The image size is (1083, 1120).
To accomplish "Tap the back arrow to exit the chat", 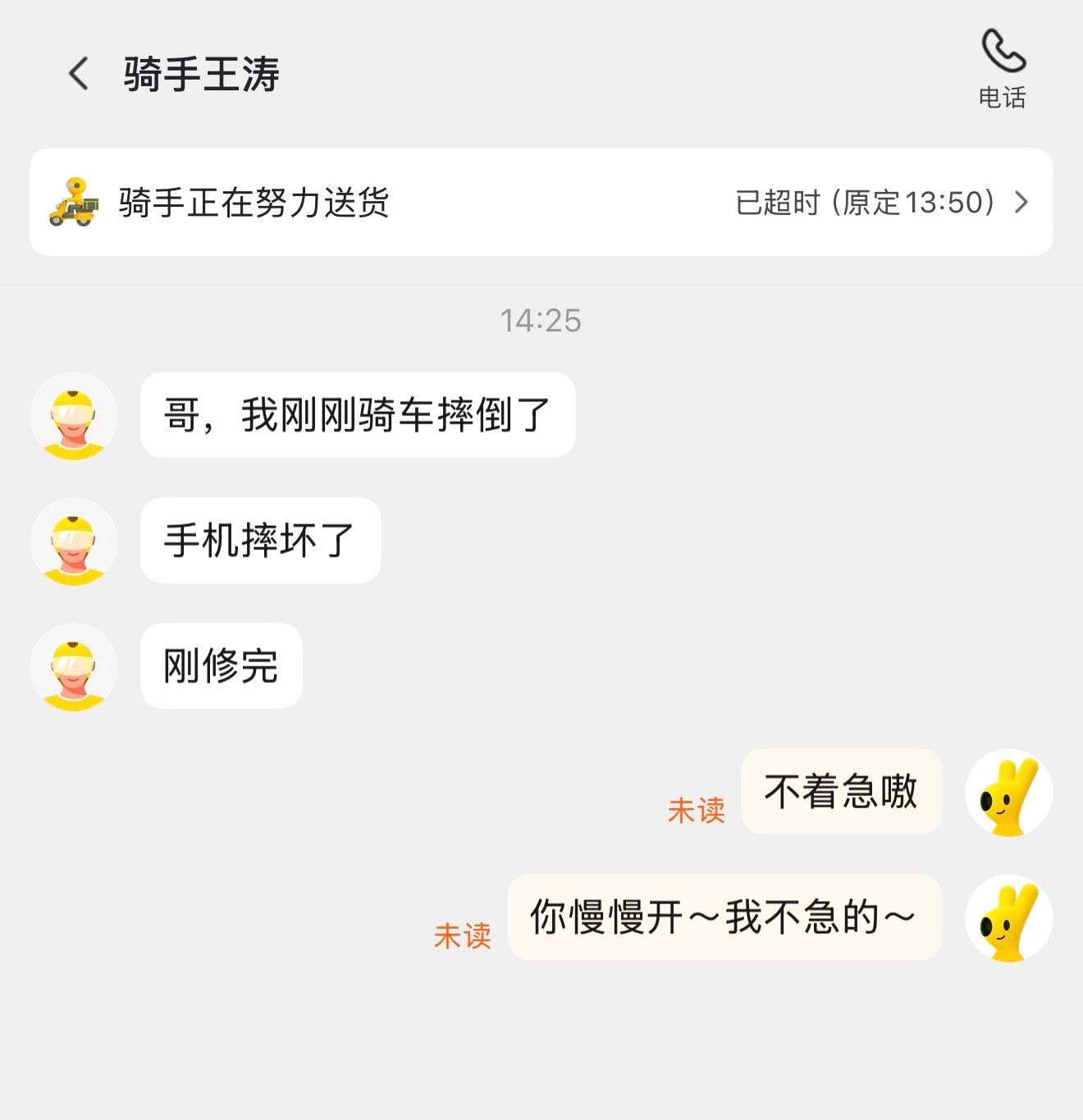I will pyautogui.click(x=78, y=73).
